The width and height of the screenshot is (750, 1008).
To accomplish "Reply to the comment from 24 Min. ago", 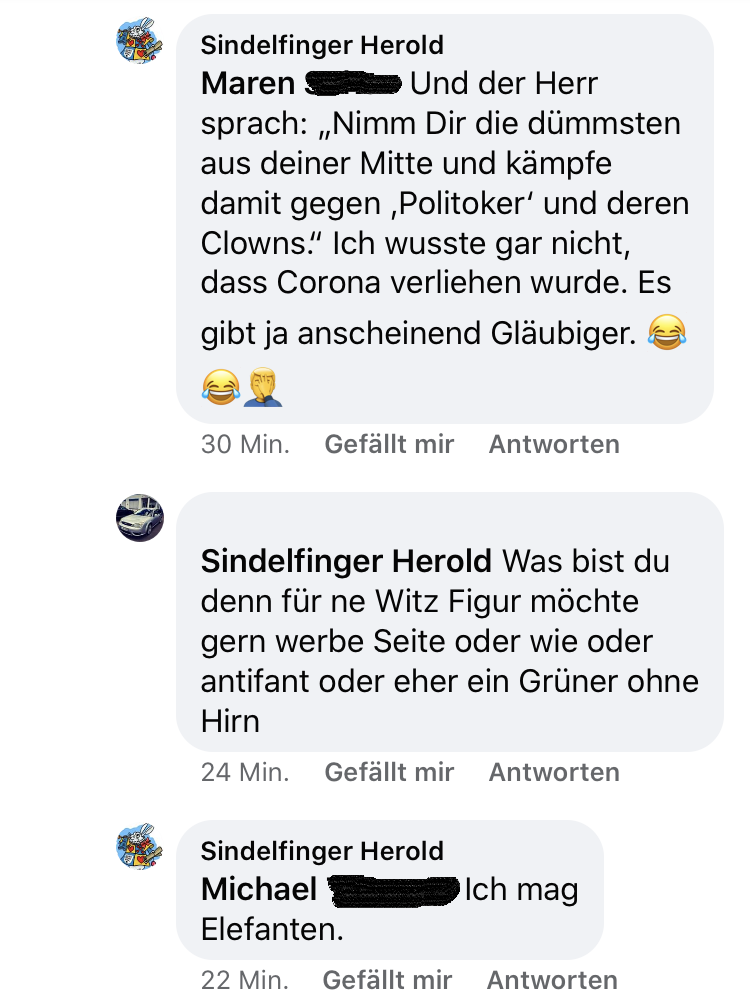I will [x=554, y=773].
